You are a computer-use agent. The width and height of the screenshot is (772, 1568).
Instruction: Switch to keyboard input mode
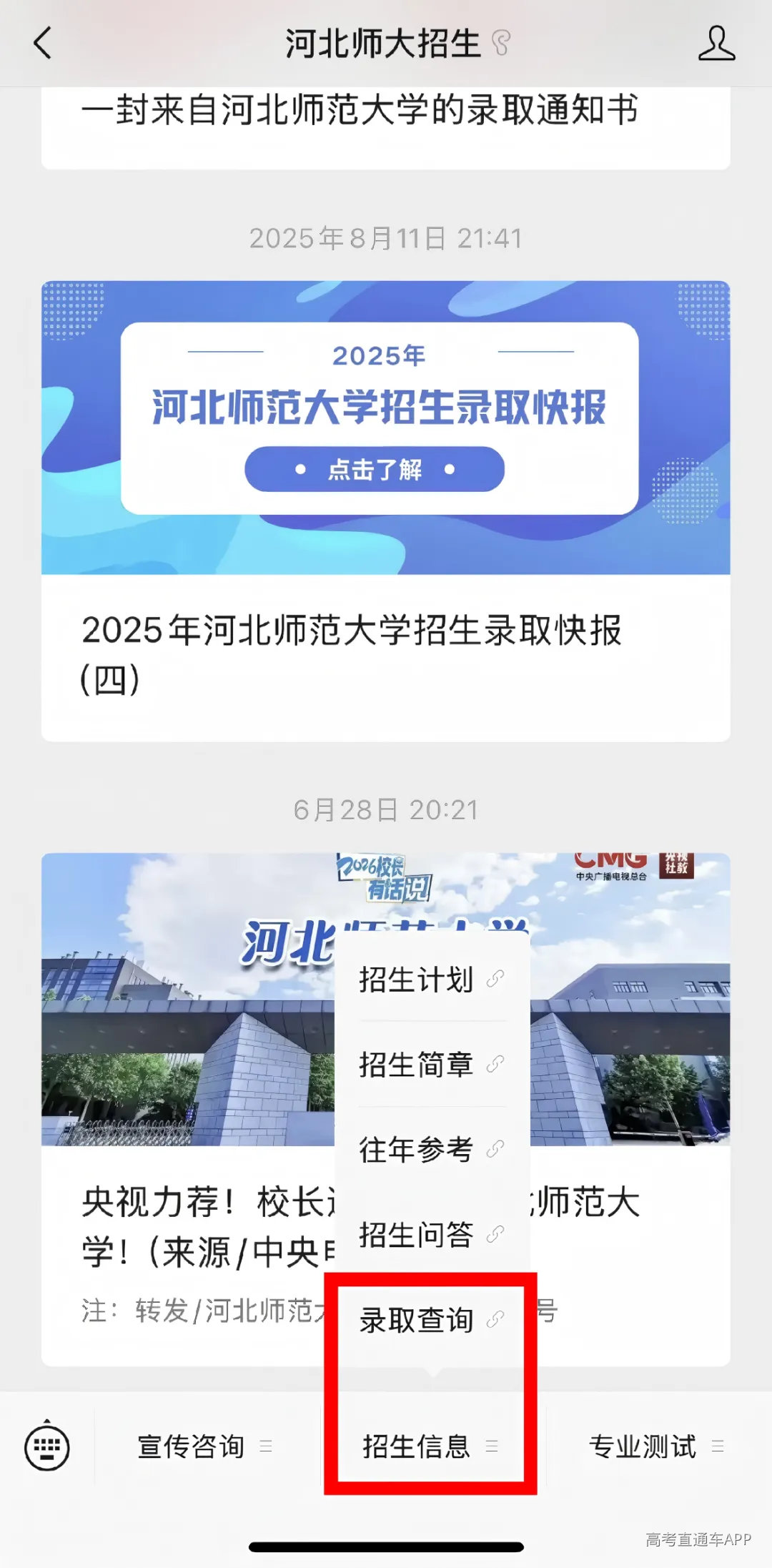47,1446
